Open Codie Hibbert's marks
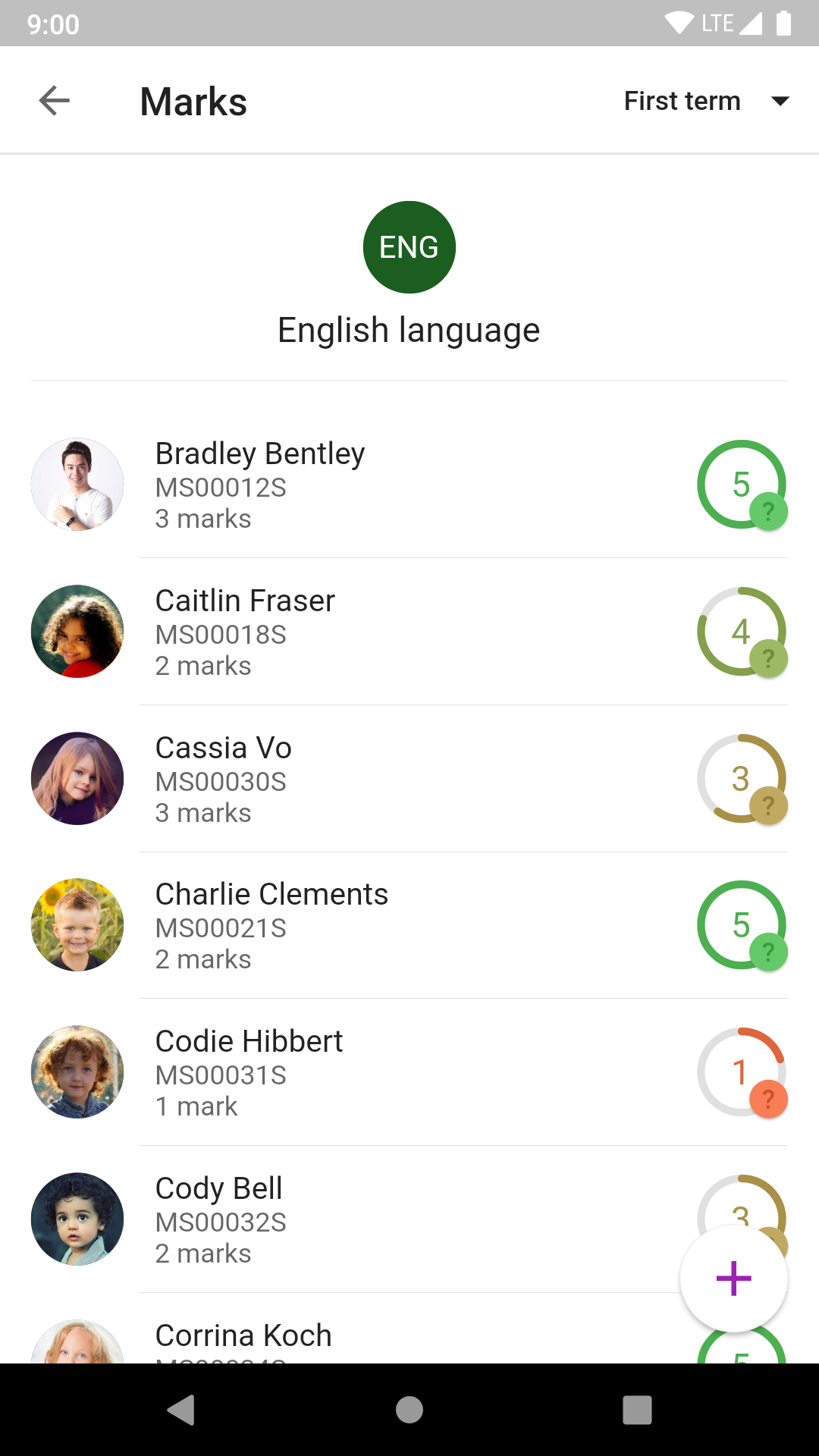Screen dimensions: 819x1456 coord(379,1072)
